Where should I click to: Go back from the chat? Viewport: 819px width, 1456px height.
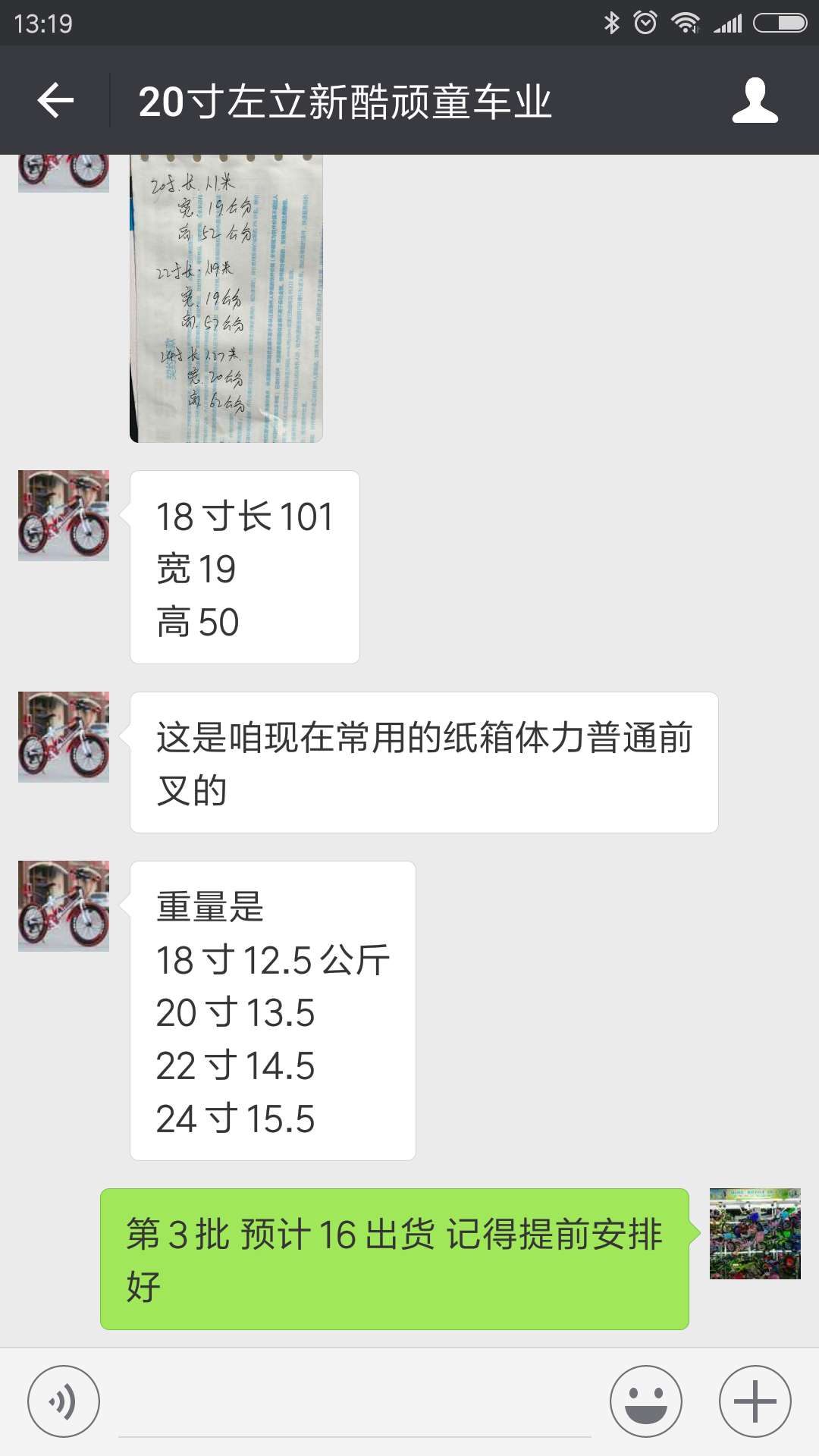[55, 101]
